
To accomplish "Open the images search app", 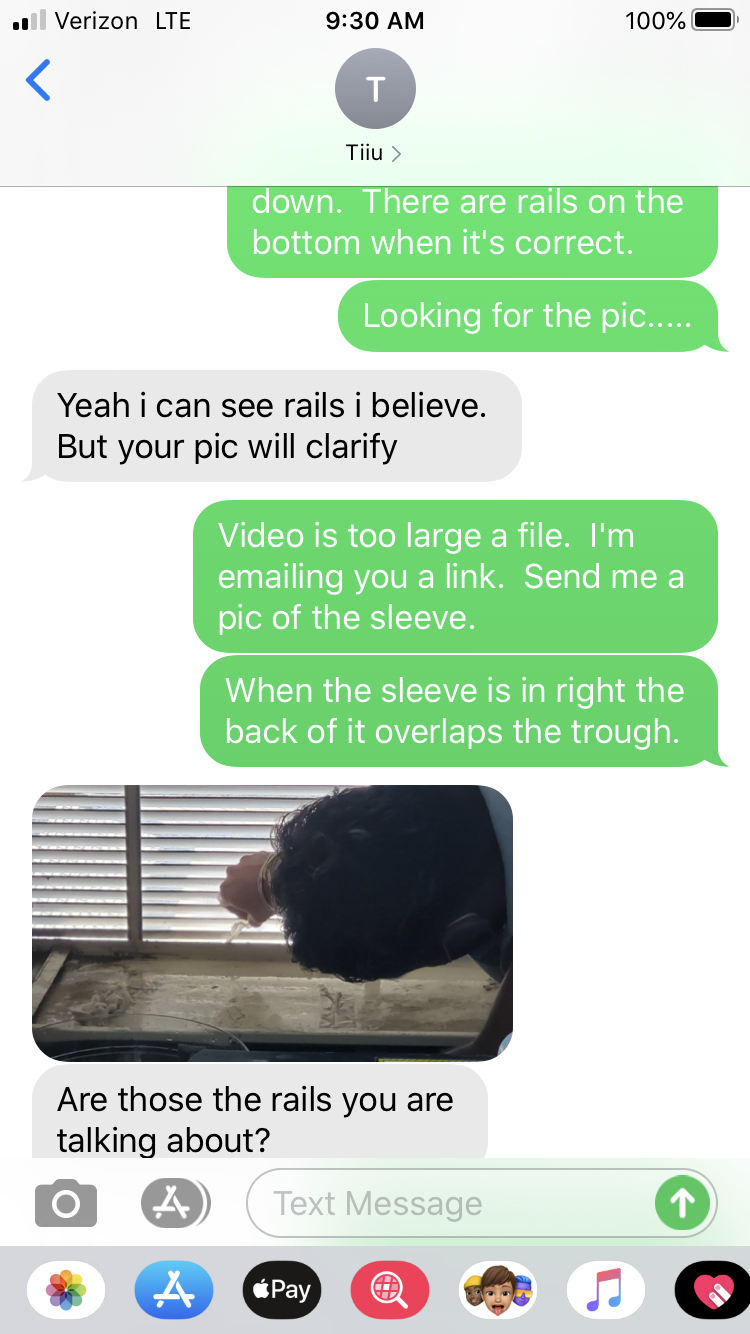I will (390, 1290).
